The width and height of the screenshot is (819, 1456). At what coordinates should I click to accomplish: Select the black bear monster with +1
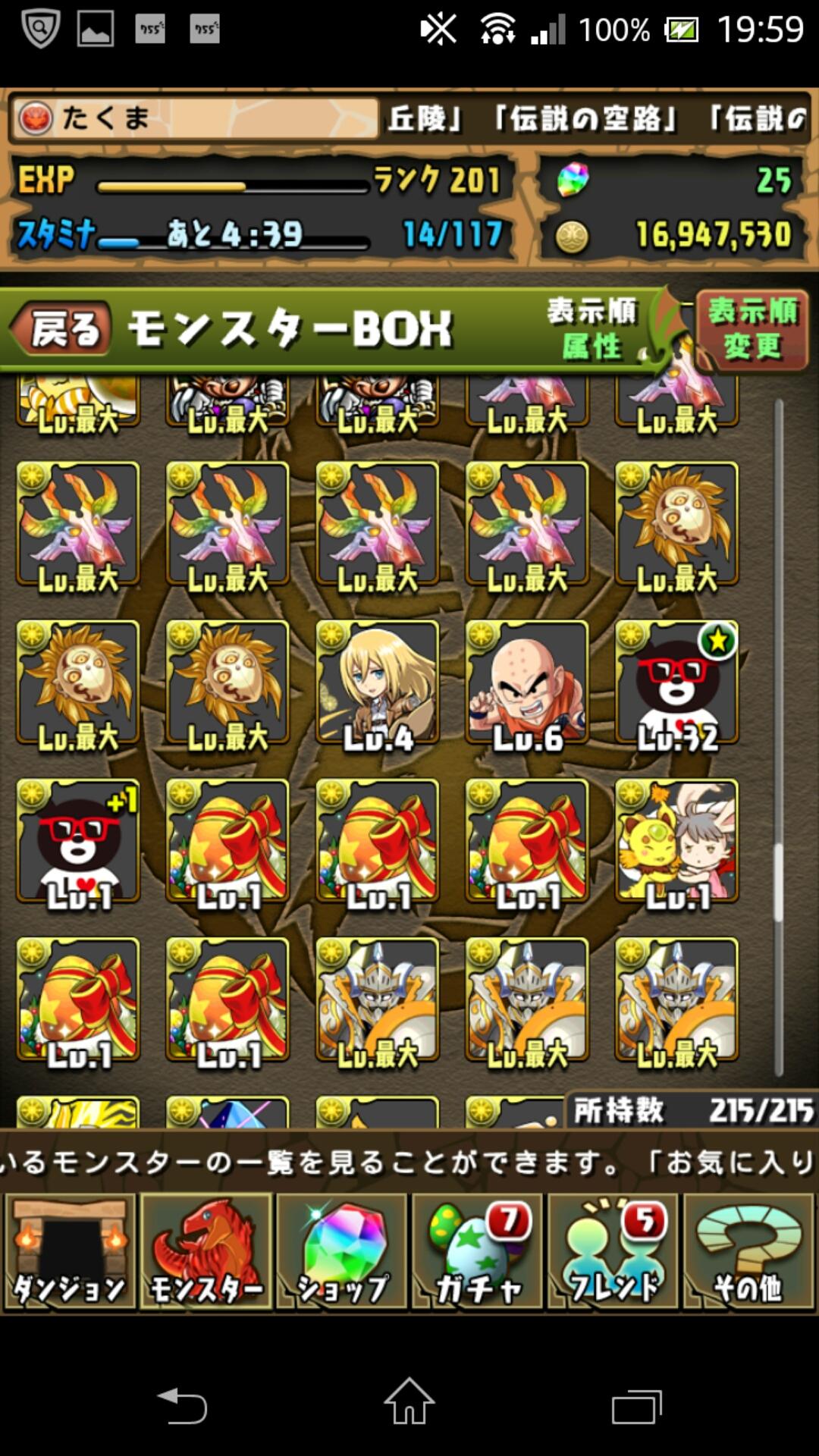78,842
